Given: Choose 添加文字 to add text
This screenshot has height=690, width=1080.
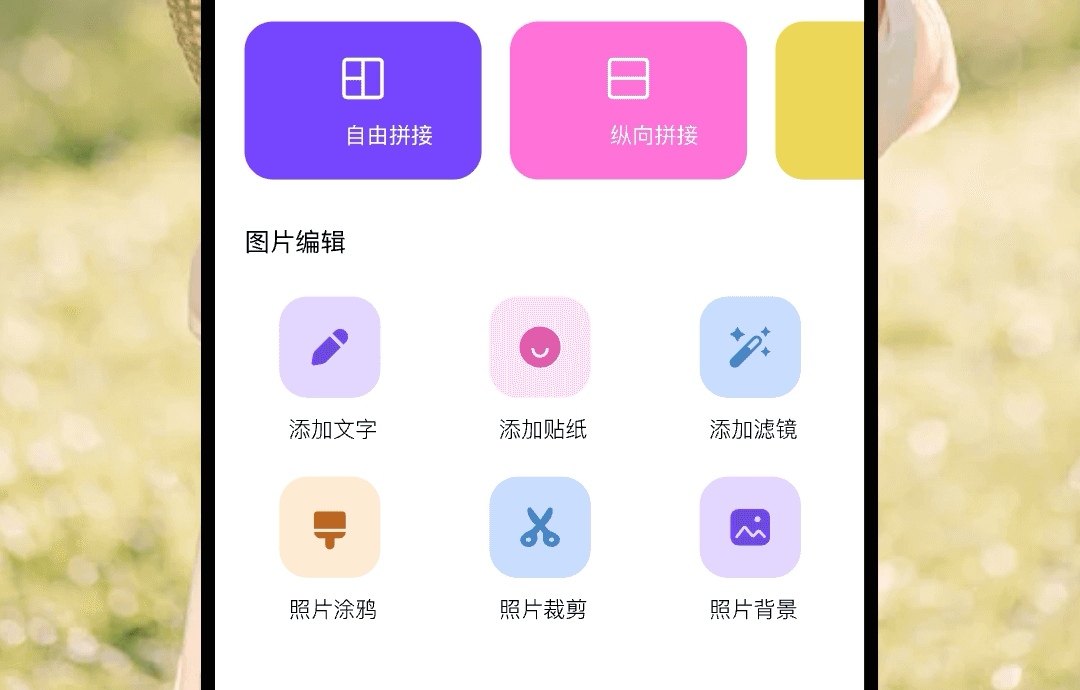Looking at the screenshot, I should (x=330, y=347).
